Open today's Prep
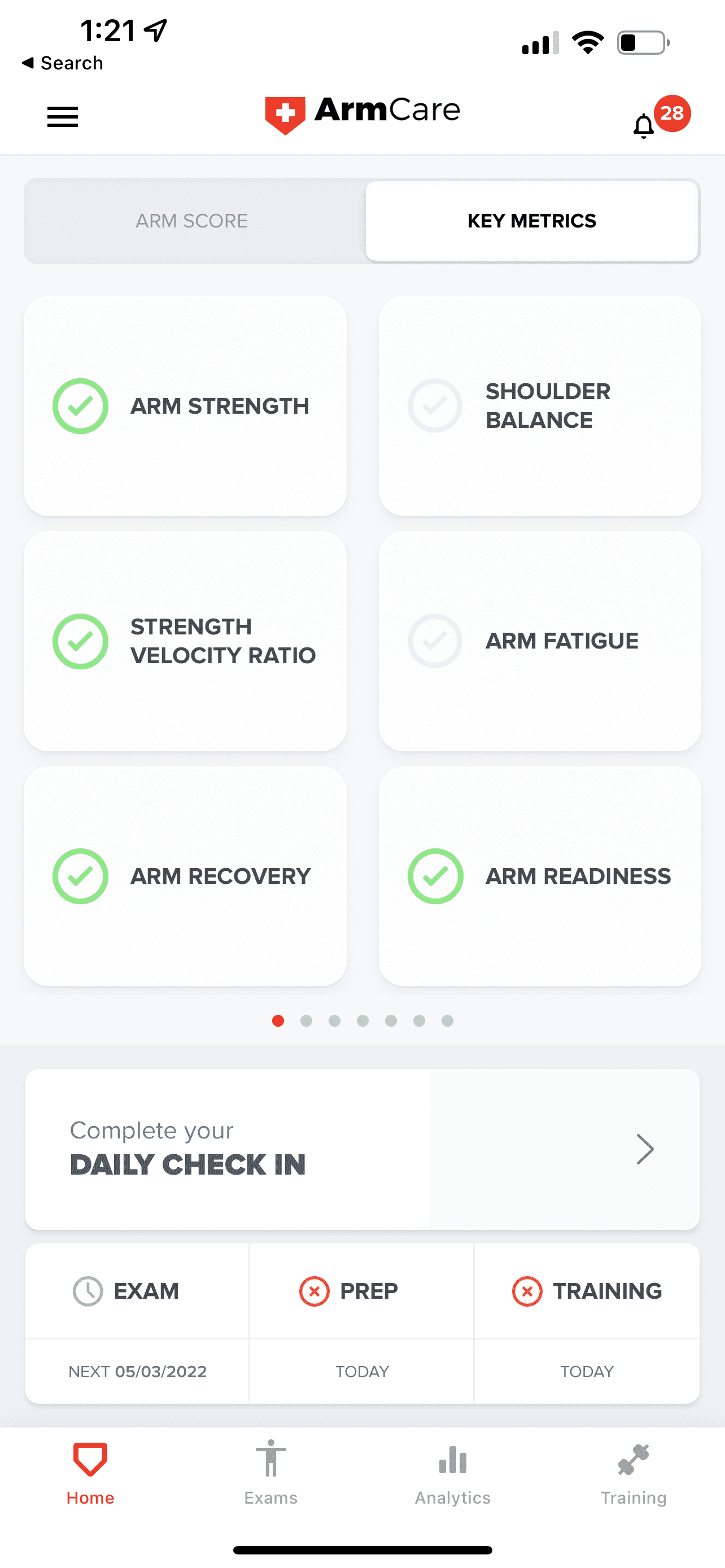Image resolution: width=725 pixels, height=1568 pixels. 361,1324
